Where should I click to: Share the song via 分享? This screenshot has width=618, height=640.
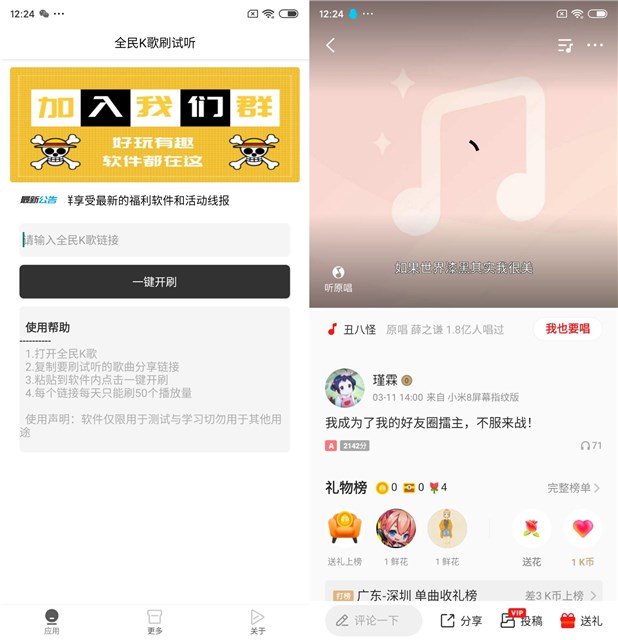point(461,620)
